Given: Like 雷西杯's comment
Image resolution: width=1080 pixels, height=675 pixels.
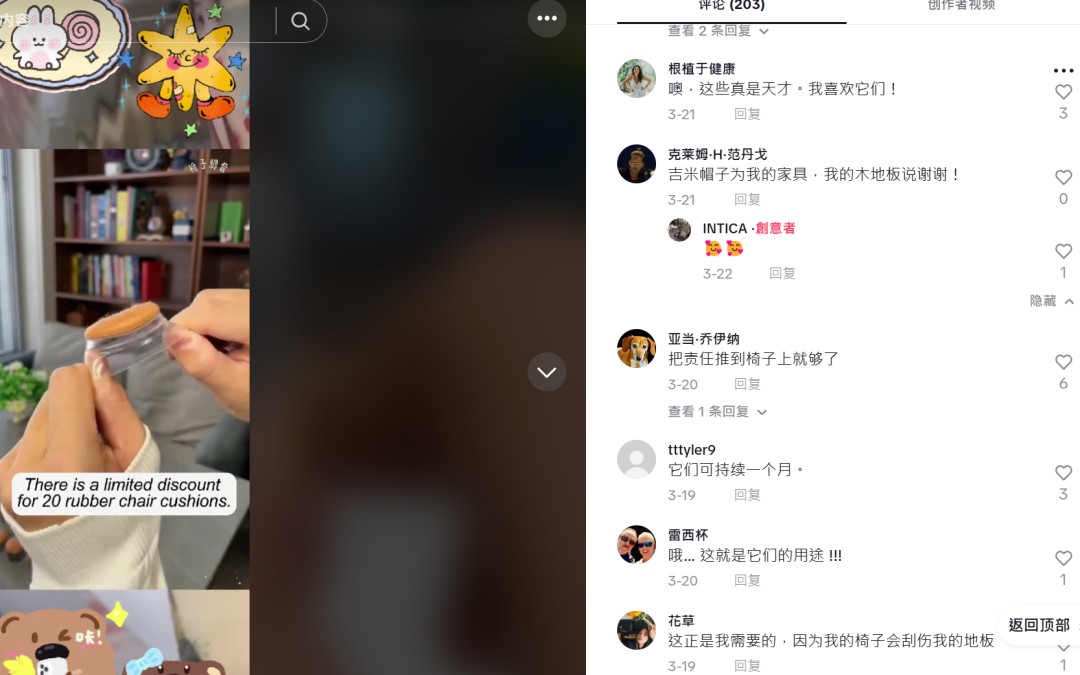Looking at the screenshot, I should click(x=1063, y=558).
